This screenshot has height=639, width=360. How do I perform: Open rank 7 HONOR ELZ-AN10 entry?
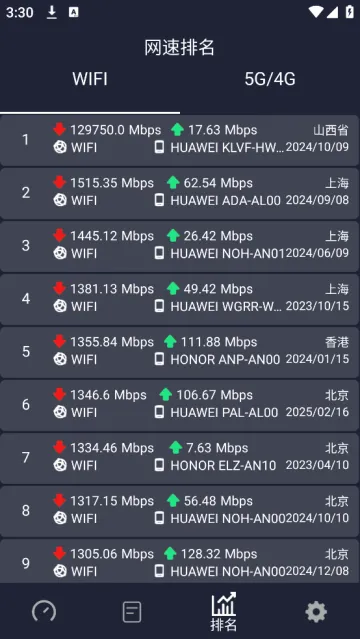180,458
